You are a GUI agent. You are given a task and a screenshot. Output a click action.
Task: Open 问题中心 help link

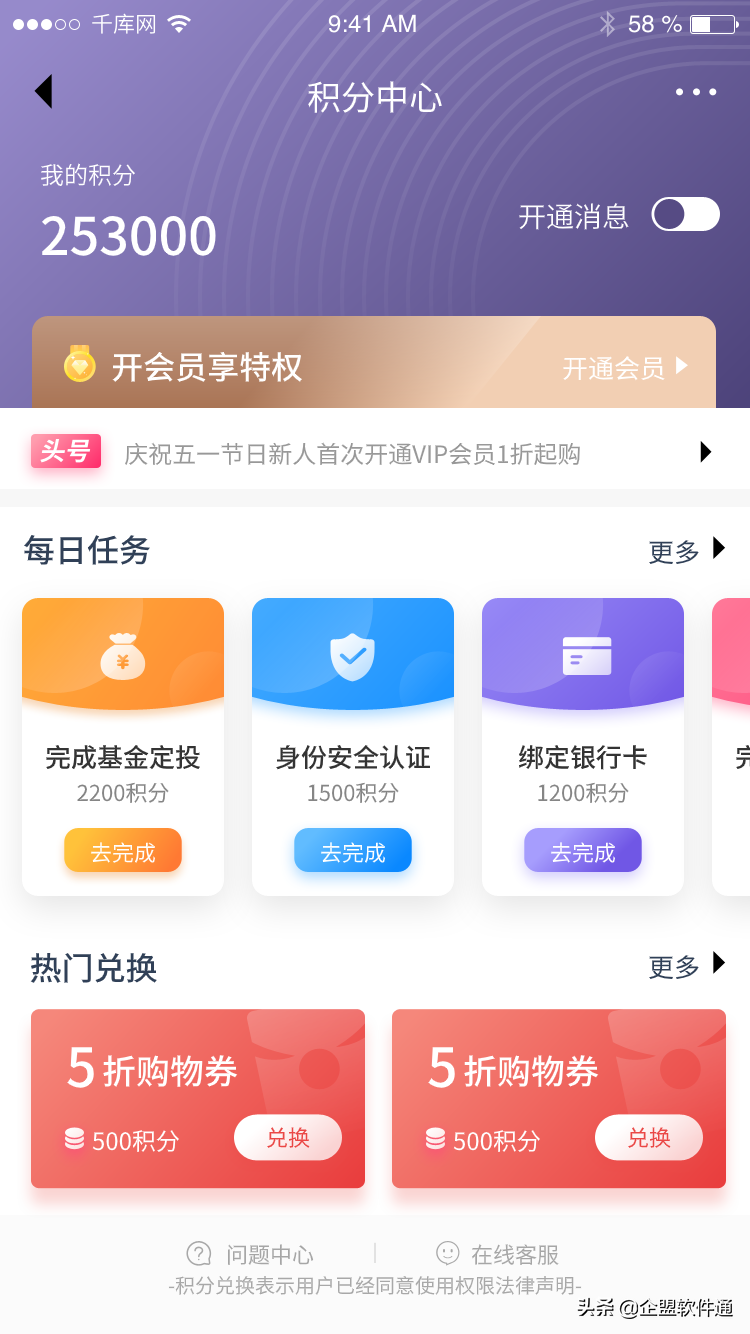point(250,1254)
